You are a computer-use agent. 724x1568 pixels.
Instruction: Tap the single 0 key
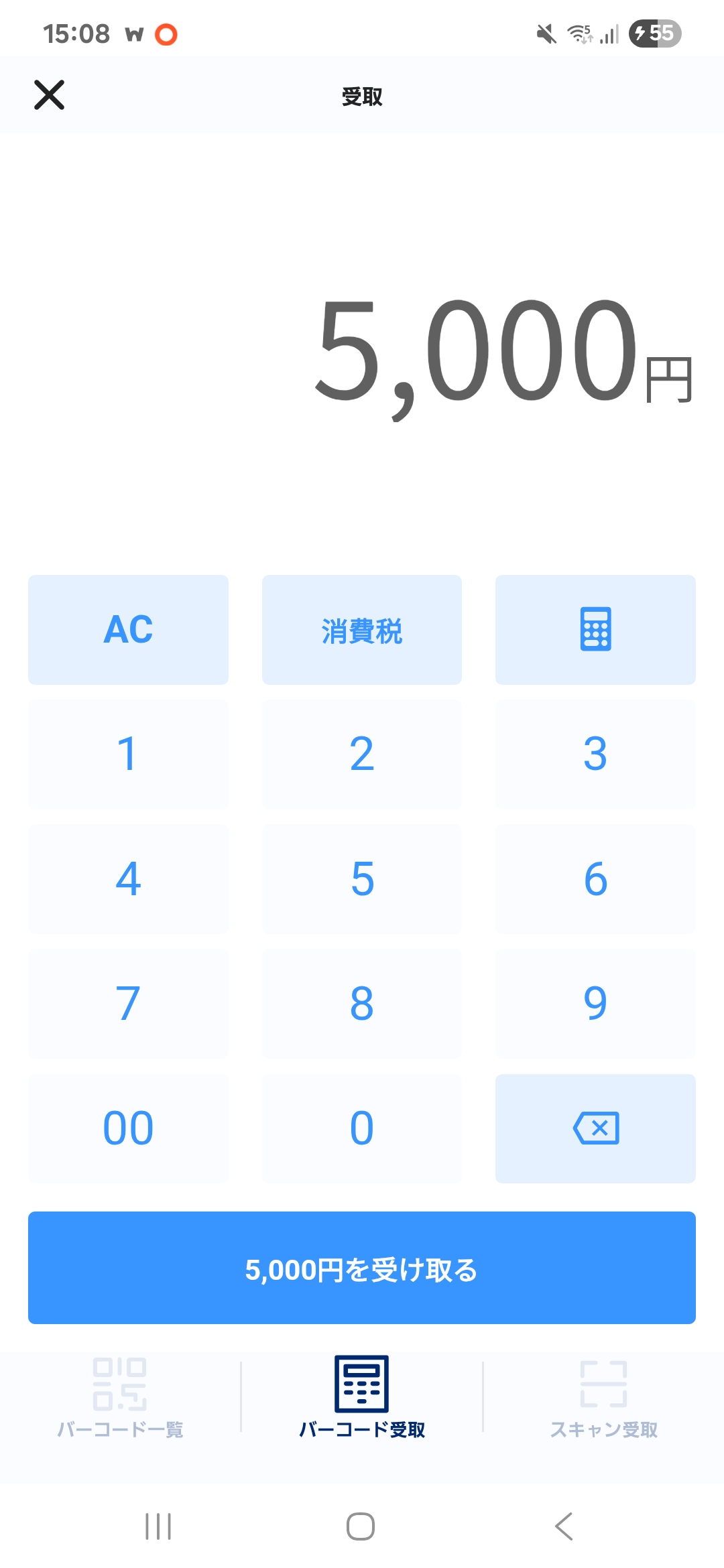(x=362, y=1128)
